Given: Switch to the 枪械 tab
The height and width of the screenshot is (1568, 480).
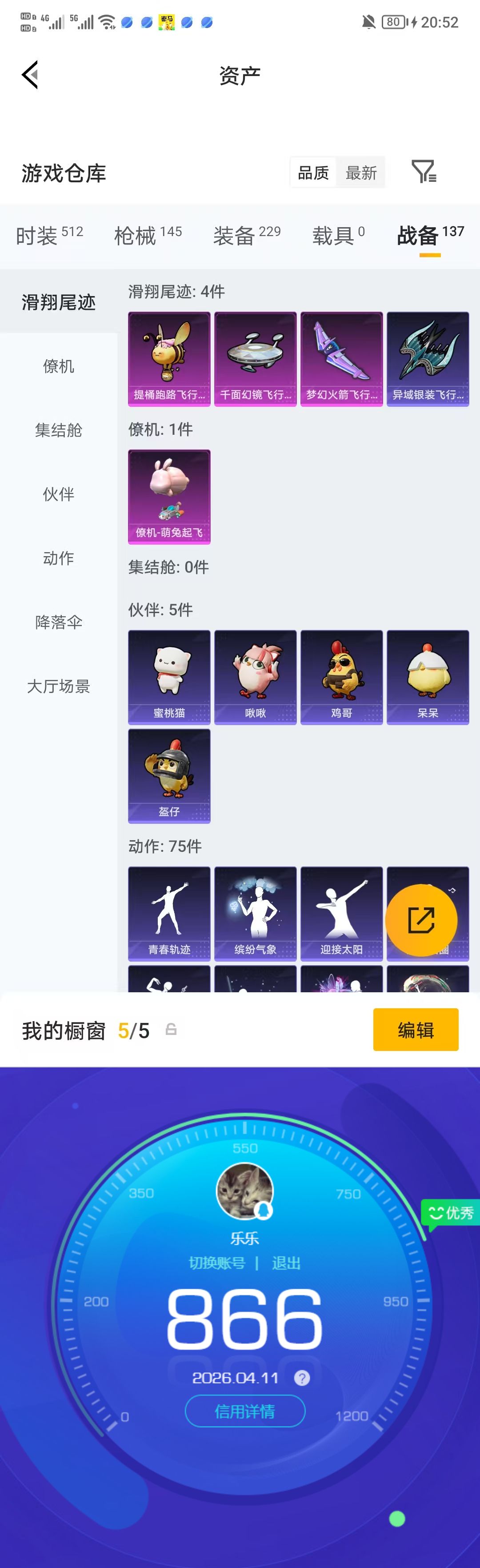Looking at the screenshot, I should (x=148, y=235).
